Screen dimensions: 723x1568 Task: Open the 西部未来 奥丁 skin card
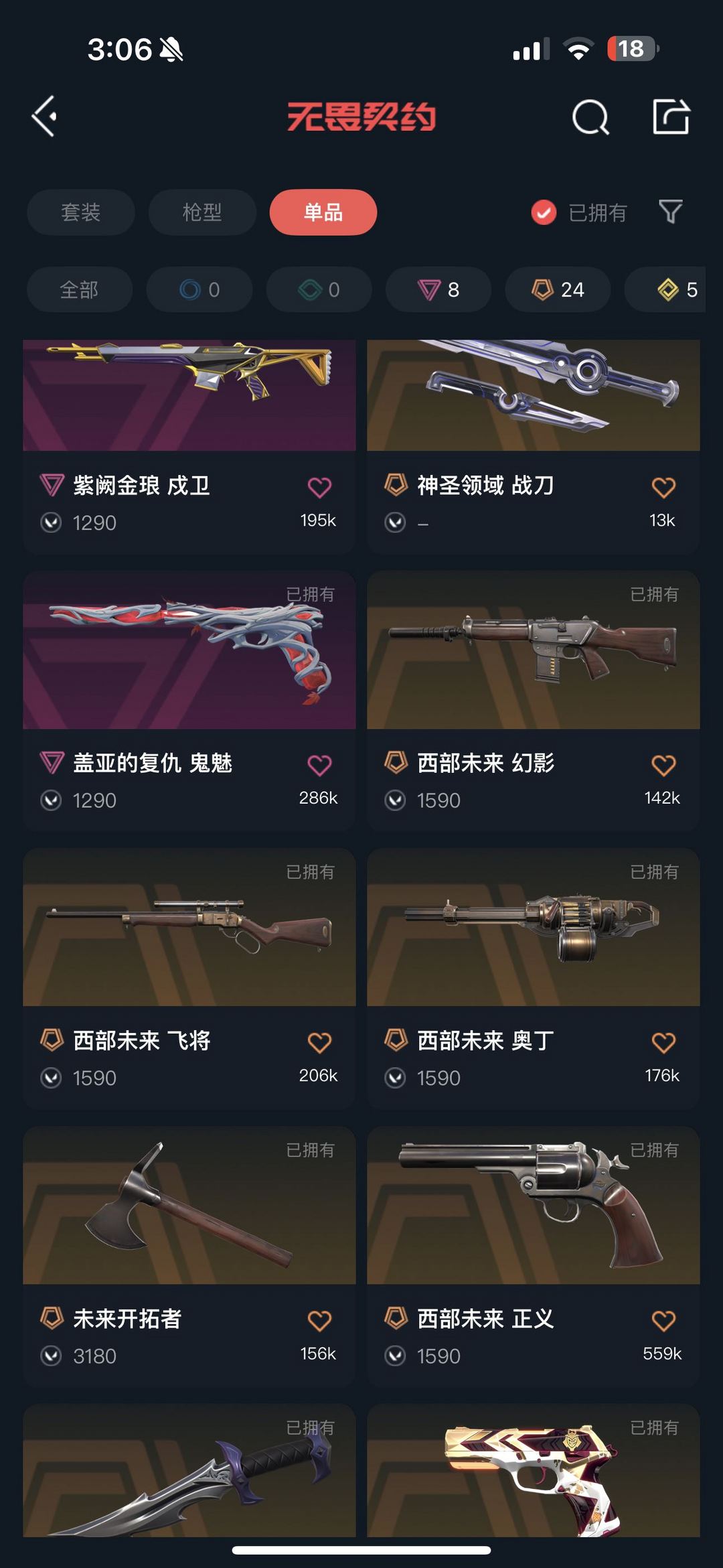(534, 979)
